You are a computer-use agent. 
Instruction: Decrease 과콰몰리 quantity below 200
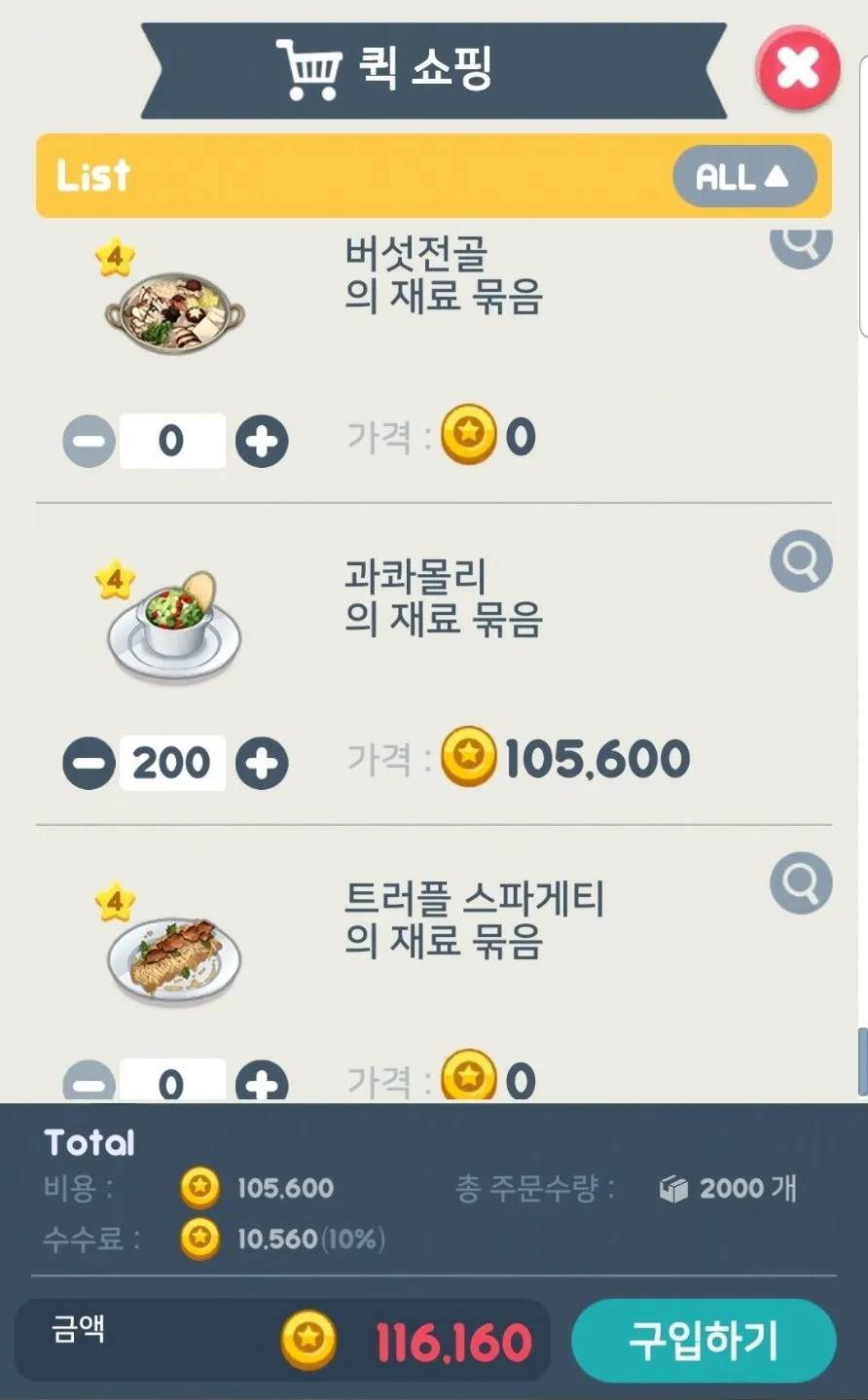point(90,763)
